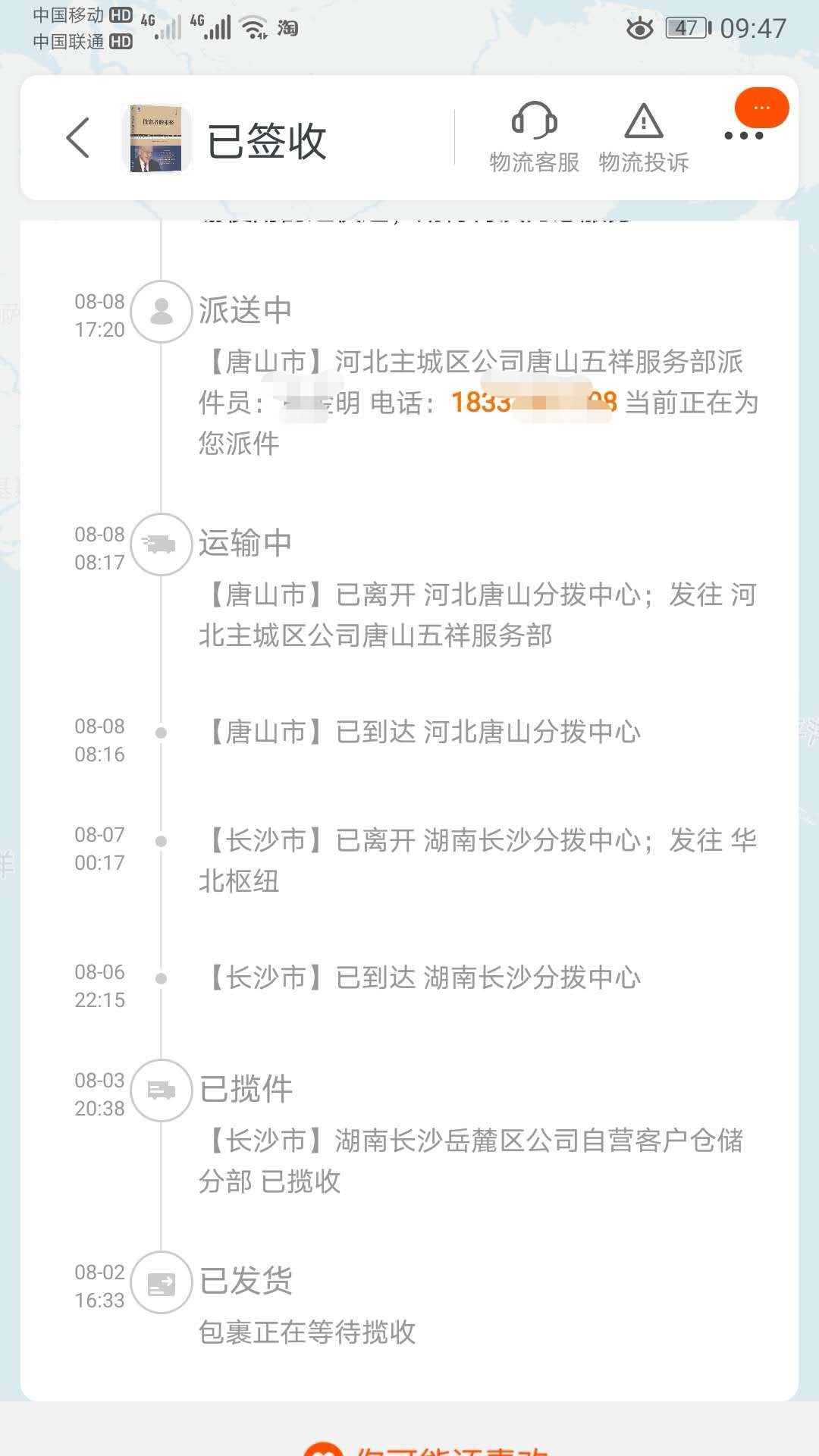
Task: Open 物流客服 customer service via headset icon
Action: 534,121
